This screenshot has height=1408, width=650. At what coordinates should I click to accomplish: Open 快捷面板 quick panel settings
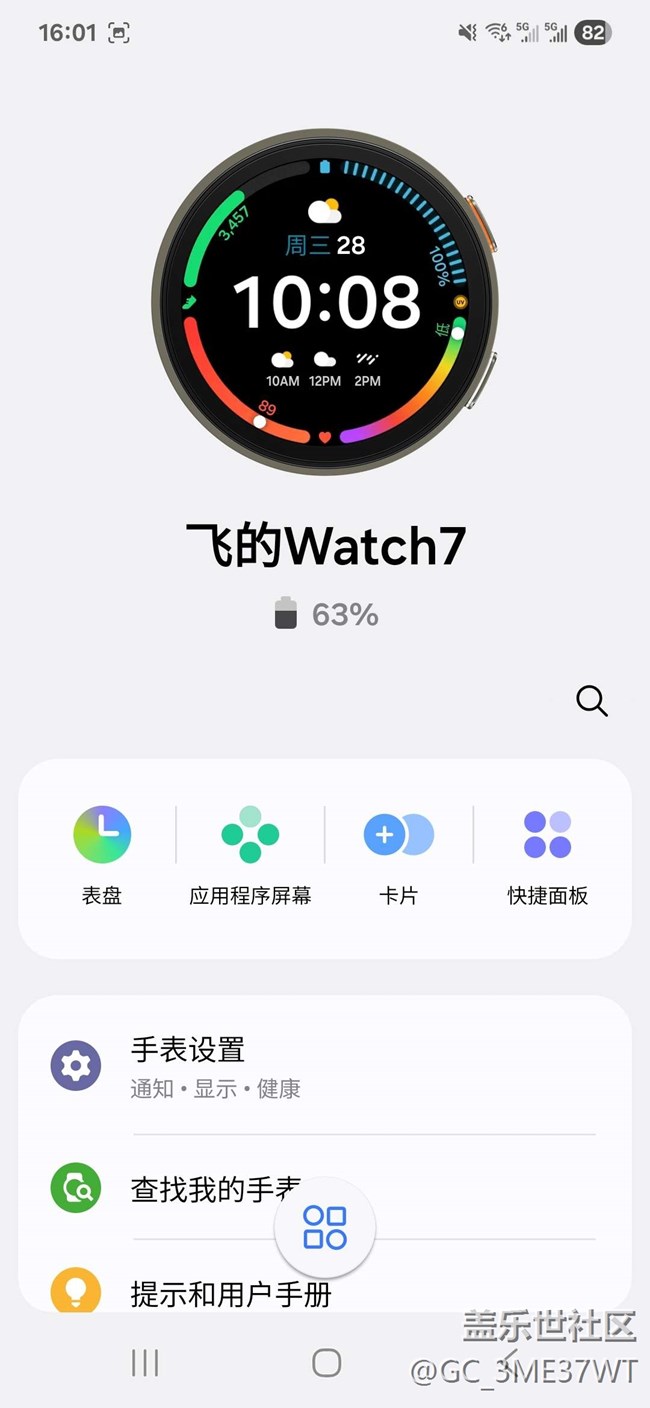click(547, 856)
